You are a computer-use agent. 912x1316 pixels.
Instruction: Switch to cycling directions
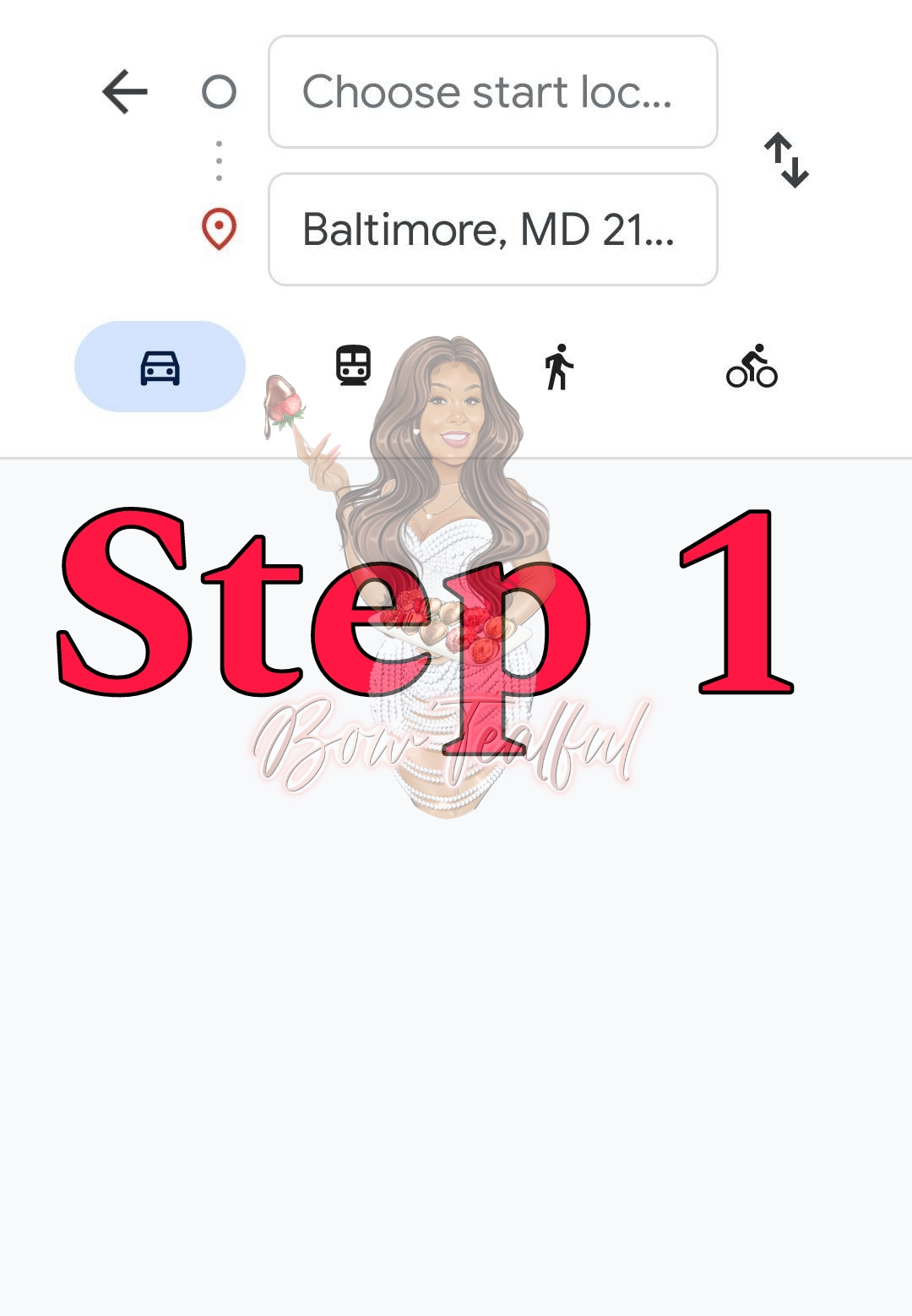point(752,367)
